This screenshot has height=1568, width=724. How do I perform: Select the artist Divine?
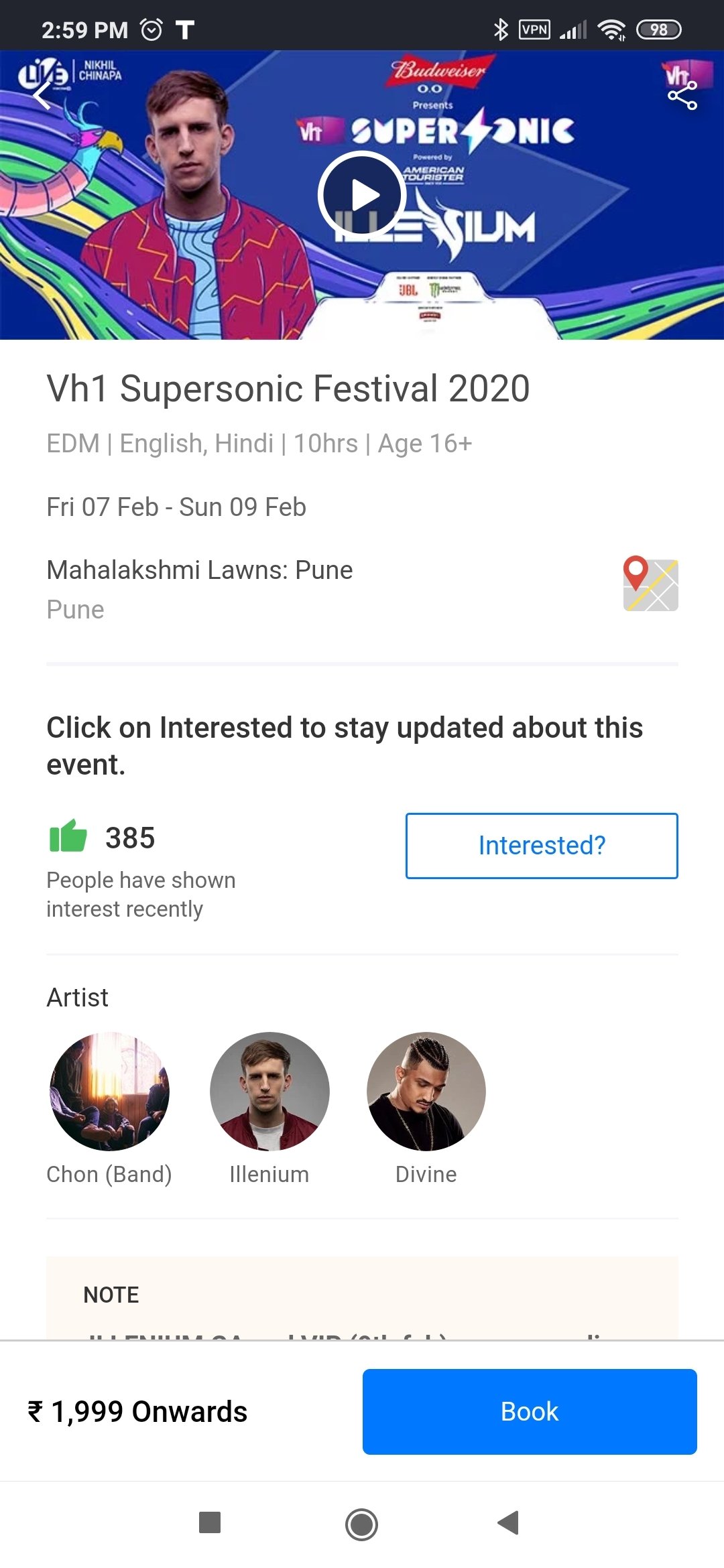coord(426,1110)
